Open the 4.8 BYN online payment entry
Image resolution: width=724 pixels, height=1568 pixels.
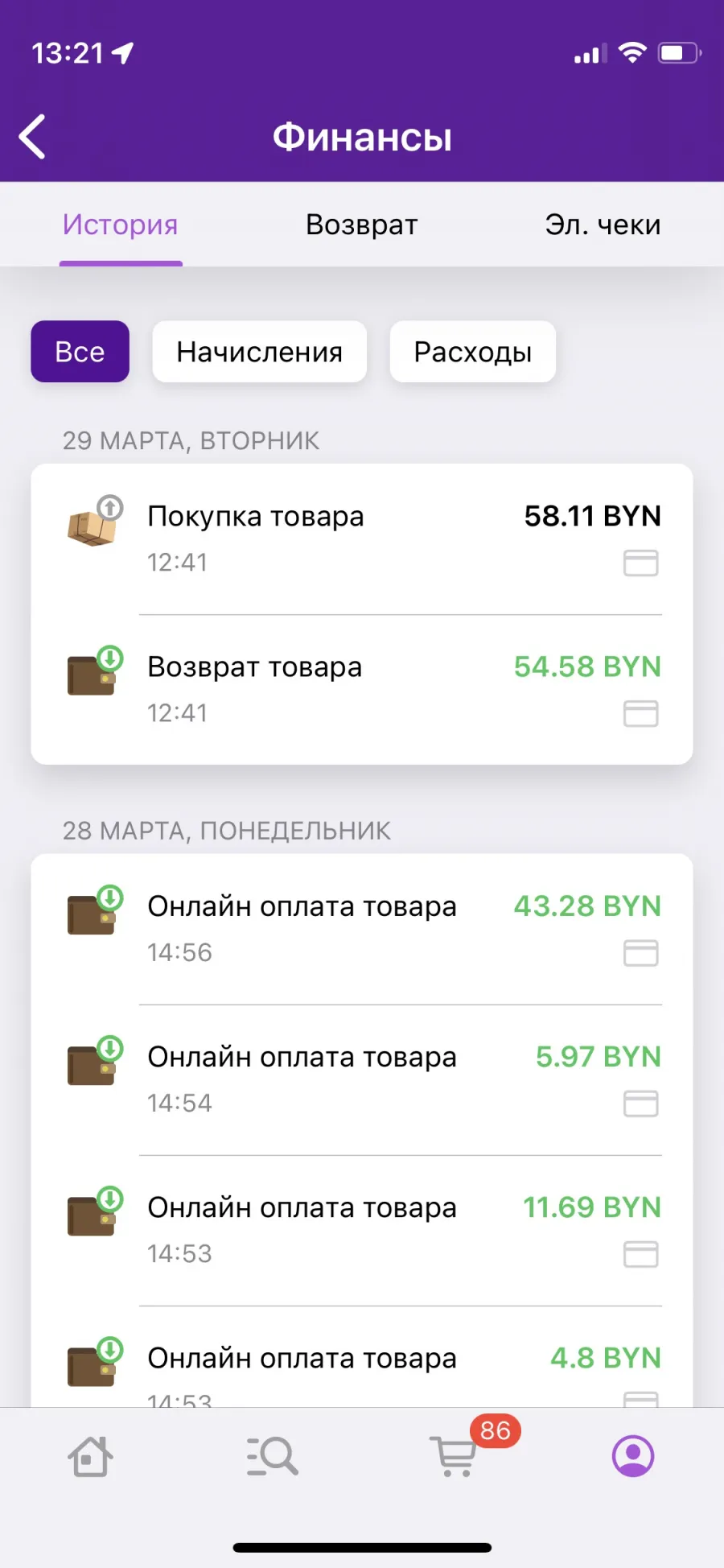point(362,1358)
